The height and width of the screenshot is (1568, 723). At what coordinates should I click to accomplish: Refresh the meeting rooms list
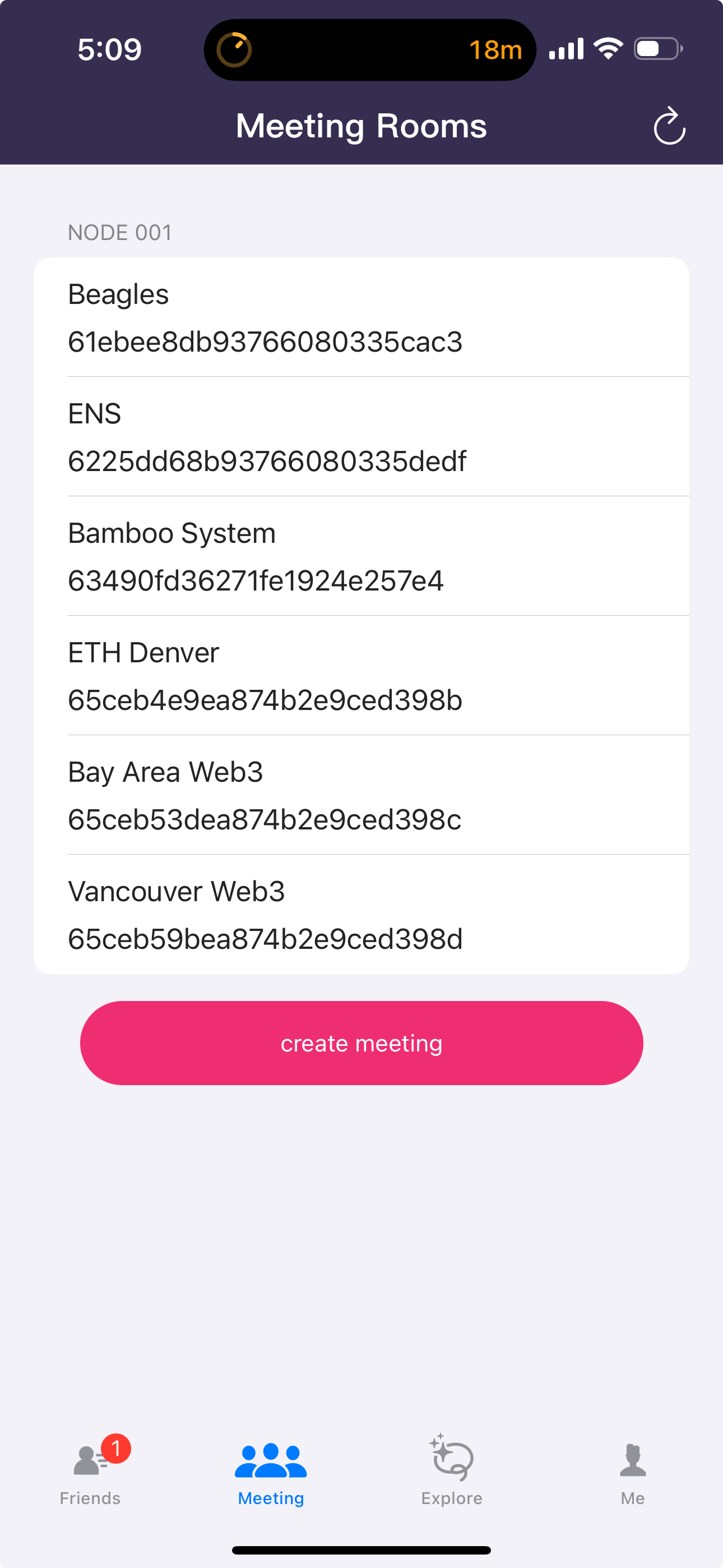669,126
